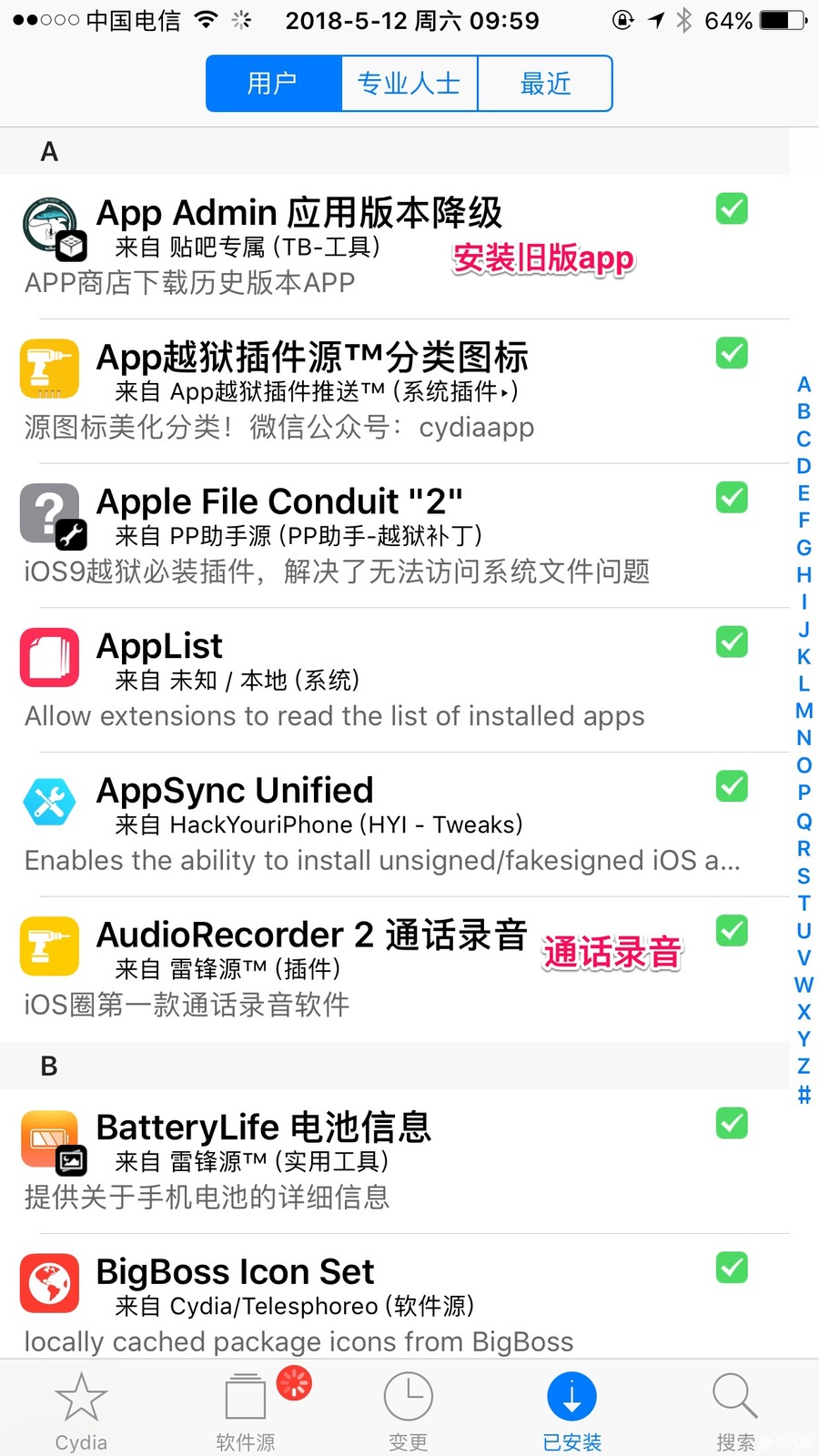Viewport: 819px width, 1456px height.
Task: Open the 搜索 tab
Action: point(735,1410)
